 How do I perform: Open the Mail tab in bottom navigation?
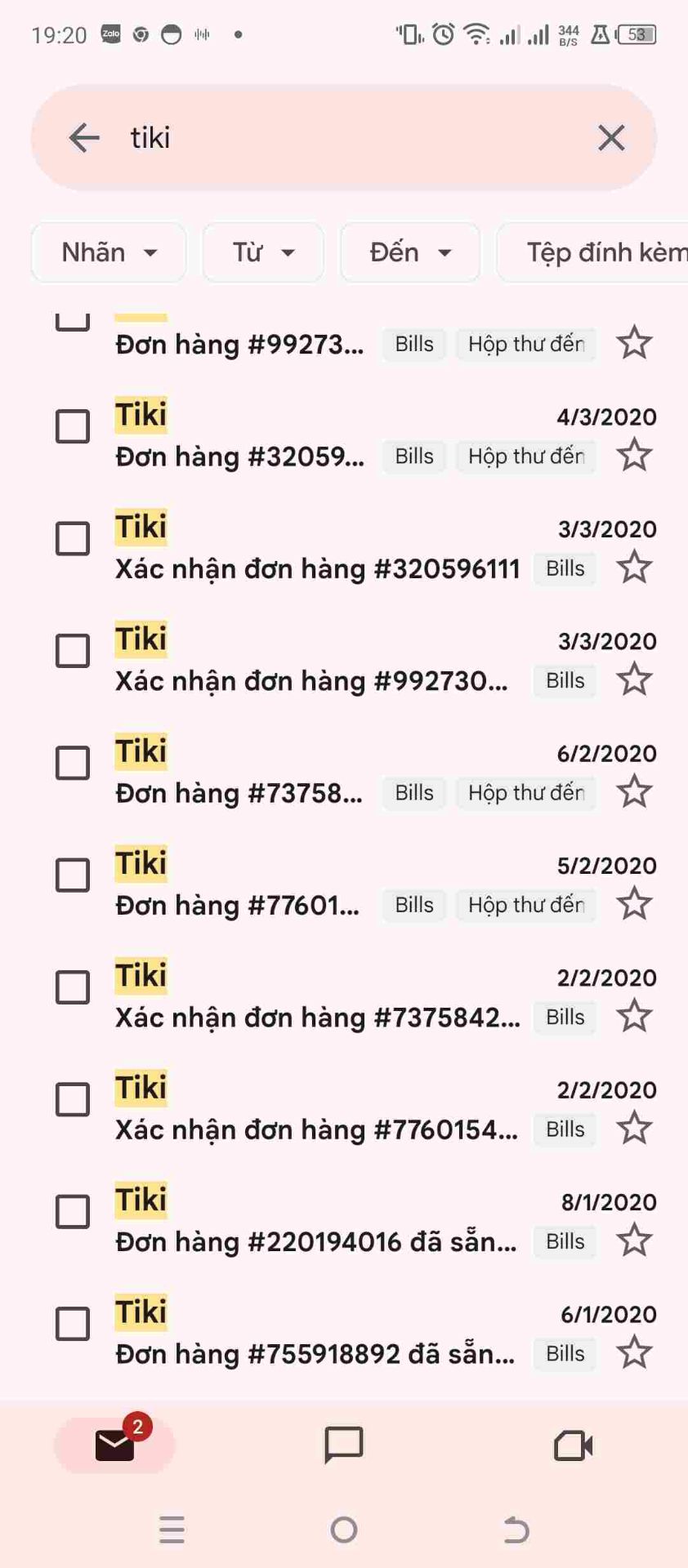114,1444
